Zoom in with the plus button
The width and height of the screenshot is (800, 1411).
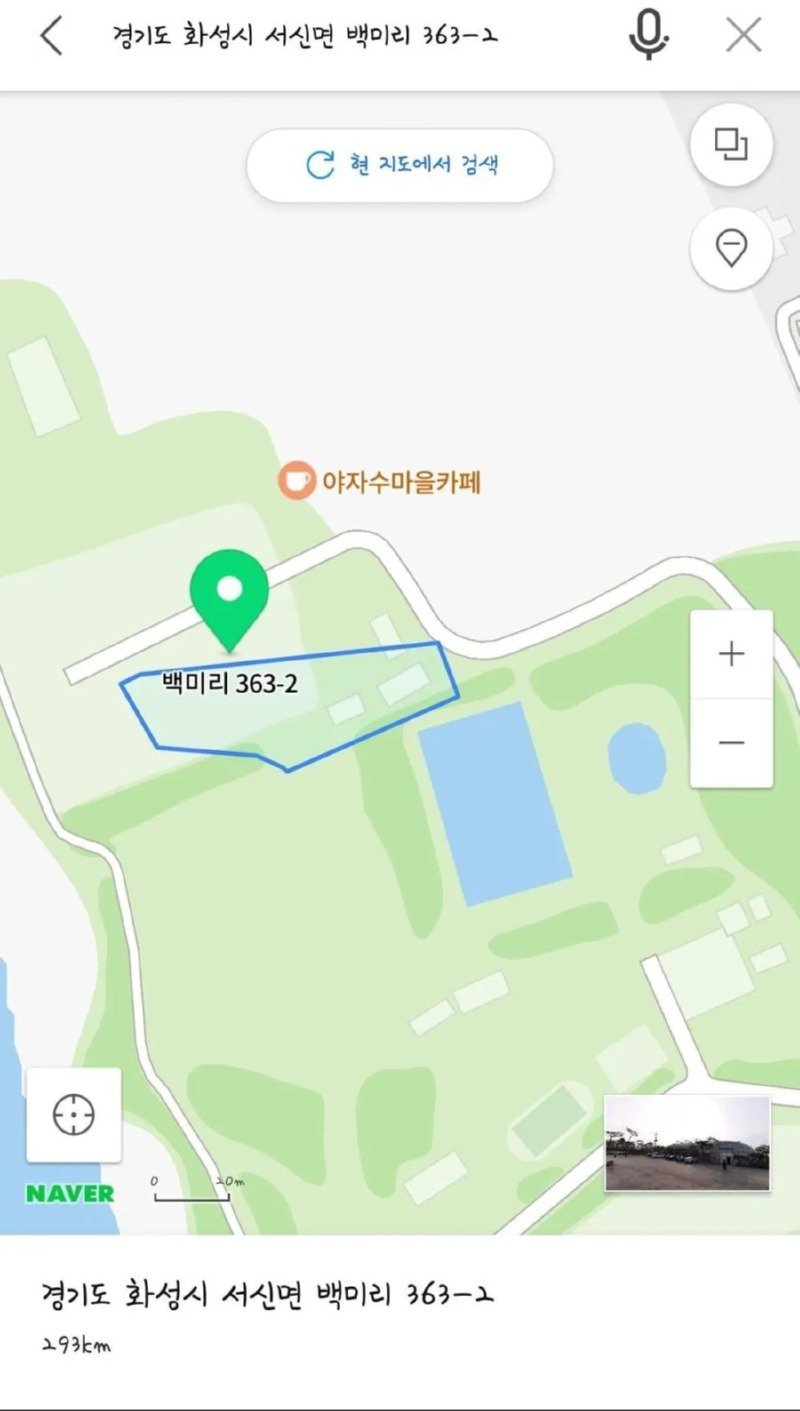tap(731, 655)
